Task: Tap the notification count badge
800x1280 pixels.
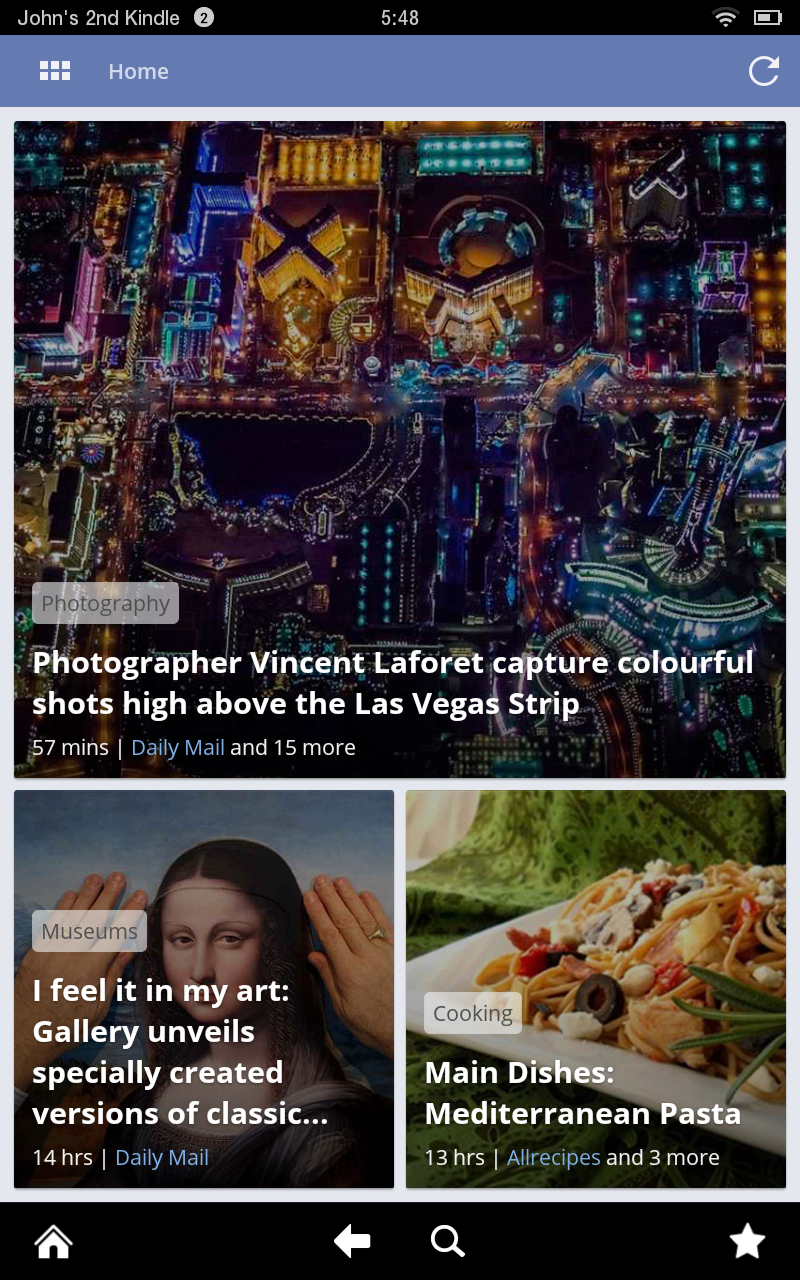Action: click(x=205, y=17)
